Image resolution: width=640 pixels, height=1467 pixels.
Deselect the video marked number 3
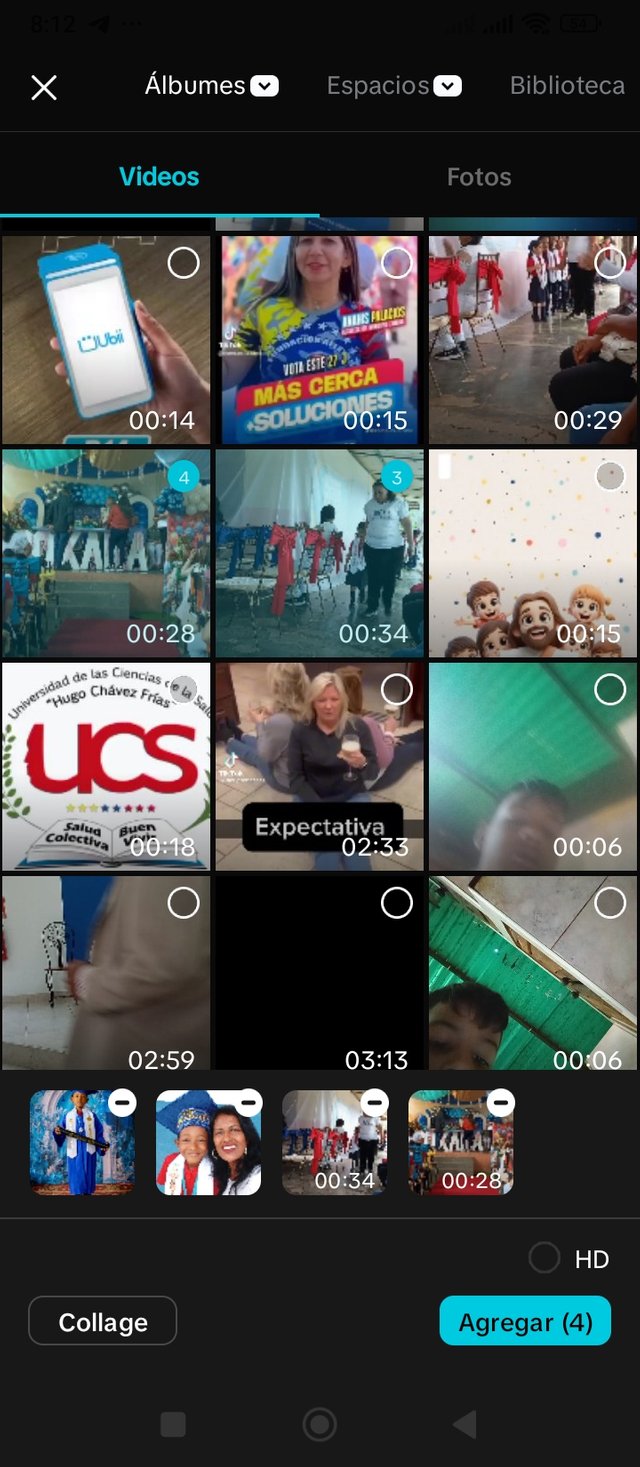397,477
